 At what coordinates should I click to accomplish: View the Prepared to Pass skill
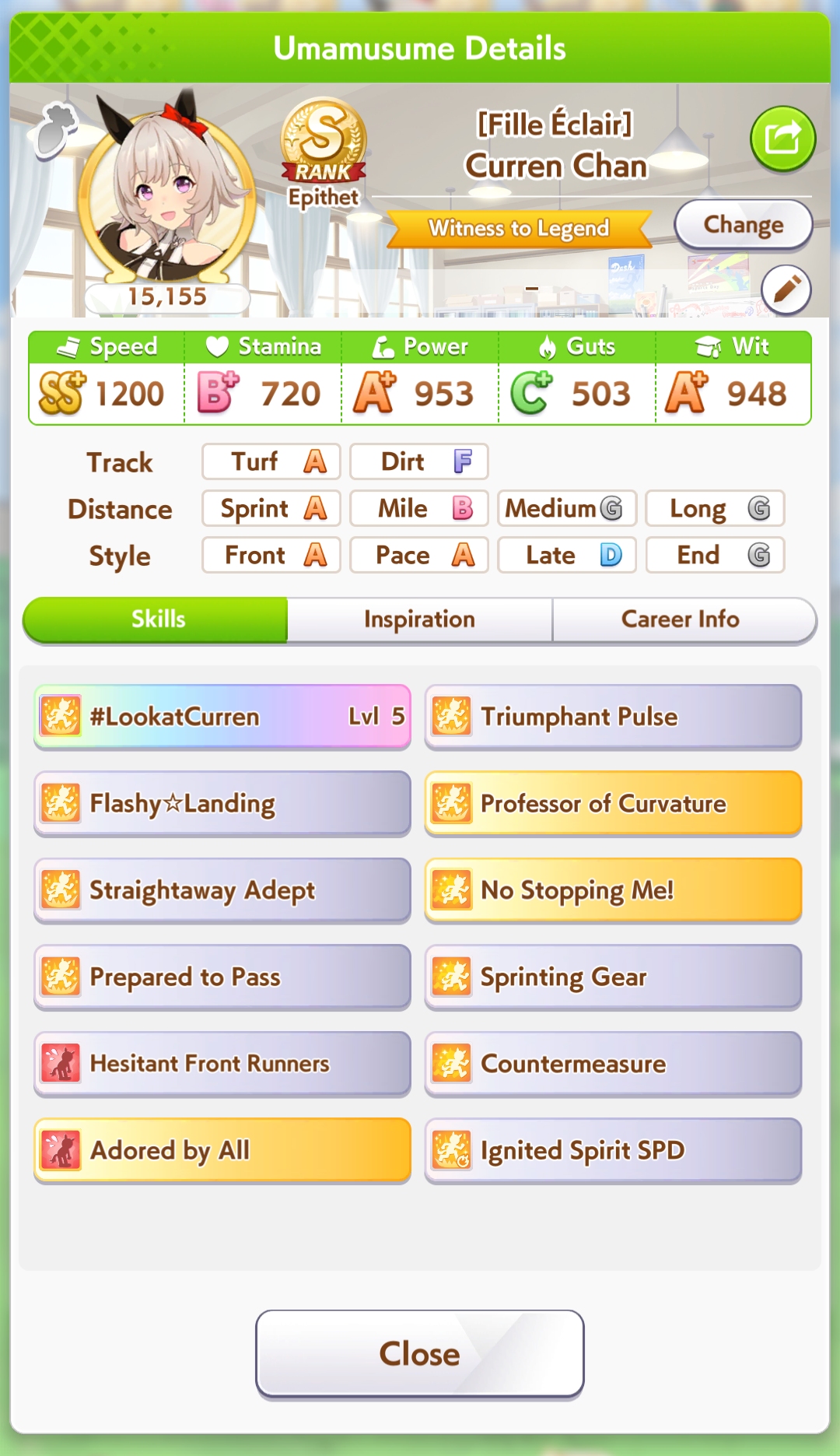[222, 977]
